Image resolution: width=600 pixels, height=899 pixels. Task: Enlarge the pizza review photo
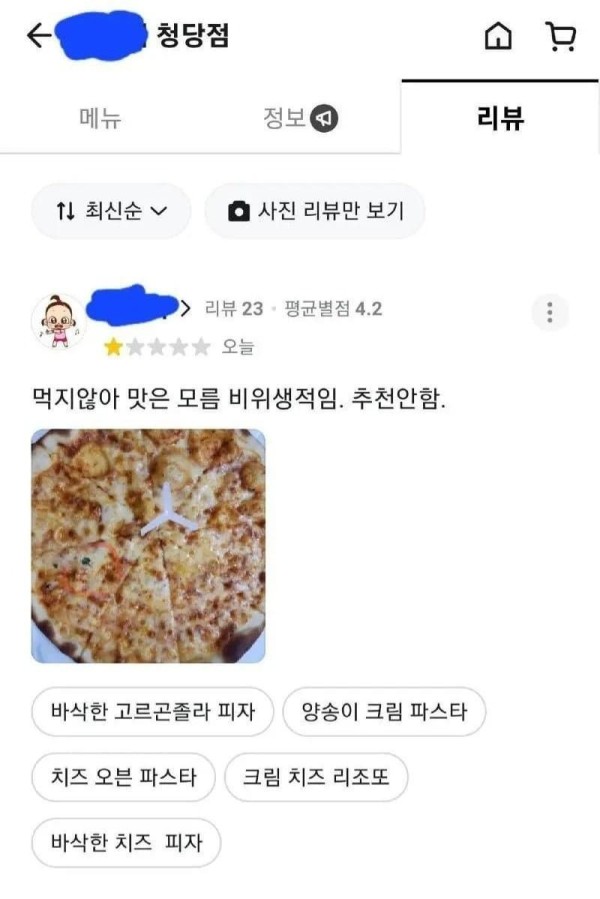148,546
